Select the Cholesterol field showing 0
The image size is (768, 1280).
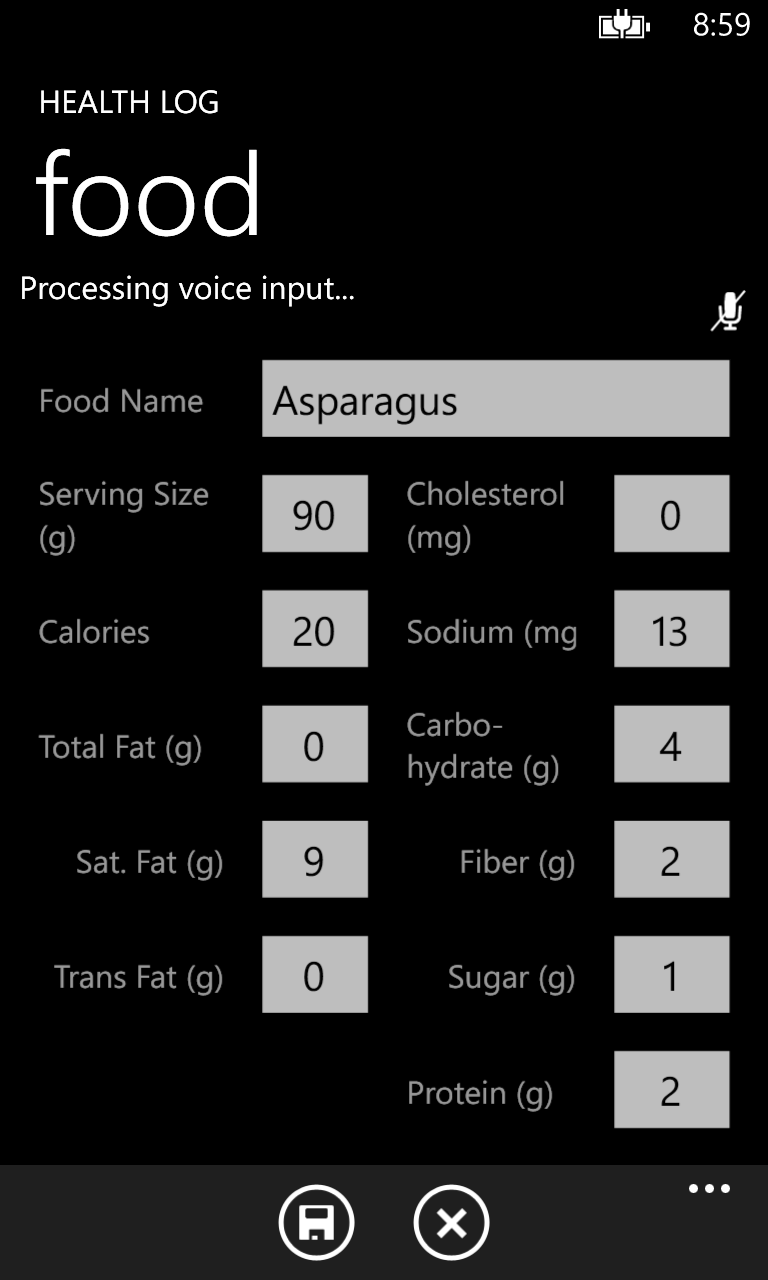(x=671, y=514)
